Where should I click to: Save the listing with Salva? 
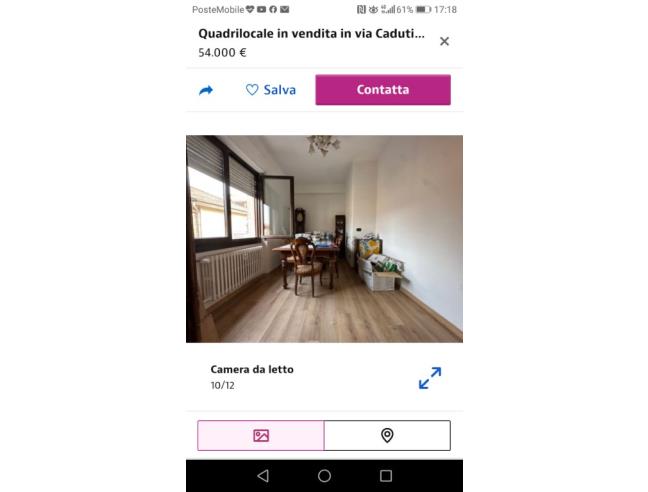[x=271, y=90]
